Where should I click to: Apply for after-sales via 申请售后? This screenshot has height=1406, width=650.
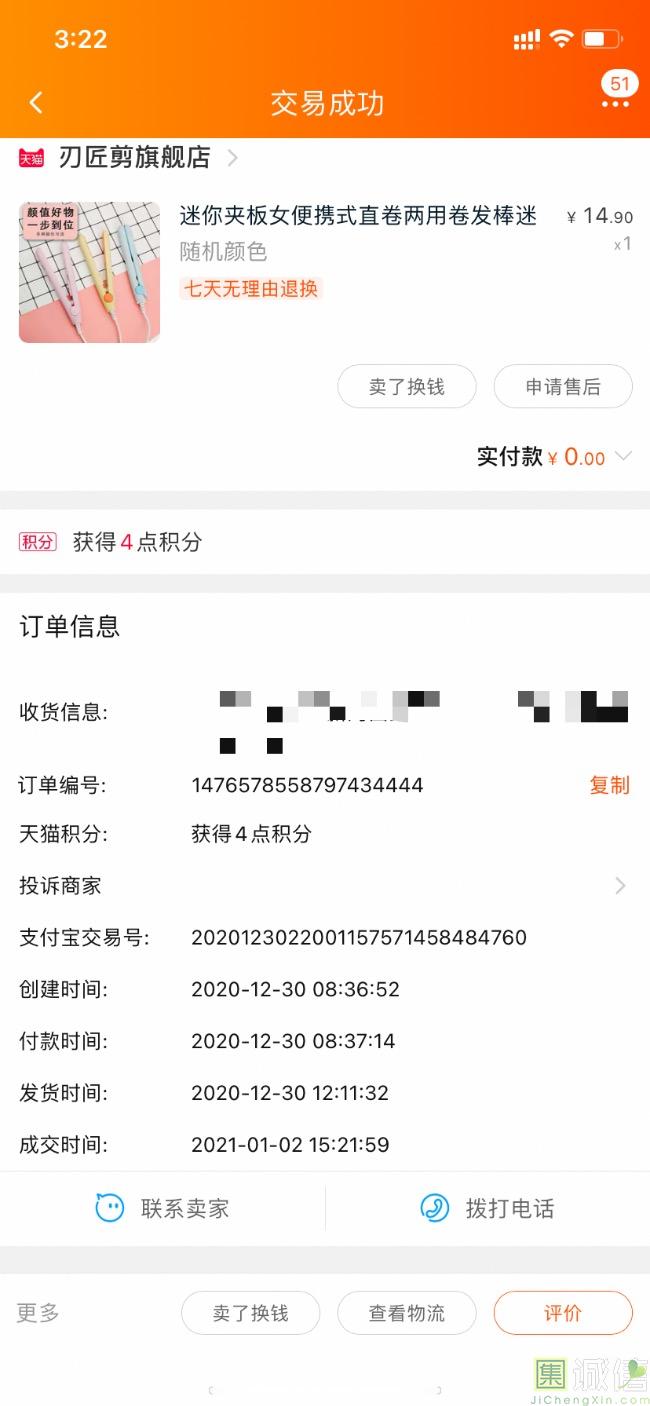coord(563,387)
